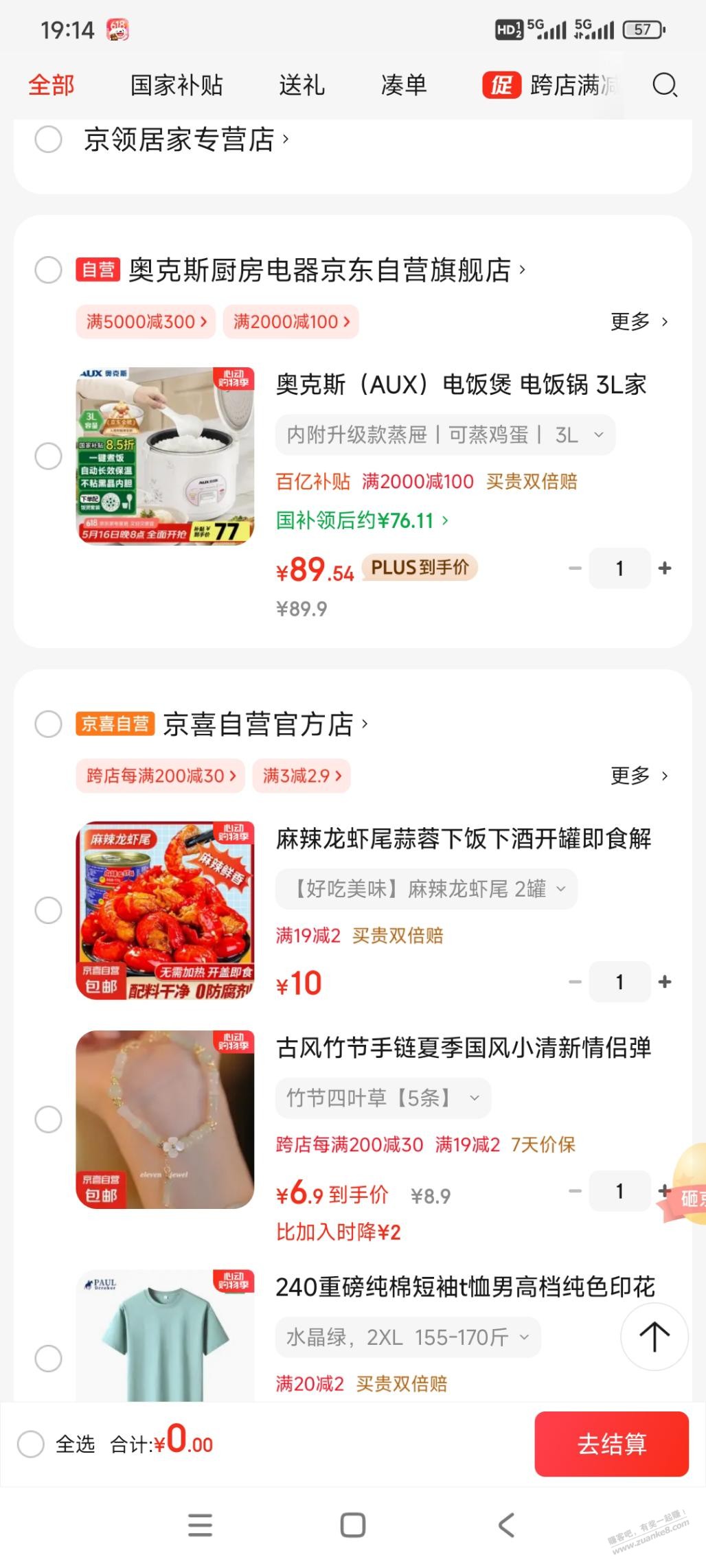Select the 麻辣龙虾尾 item checkbox

pyautogui.click(x=48, y=910)
